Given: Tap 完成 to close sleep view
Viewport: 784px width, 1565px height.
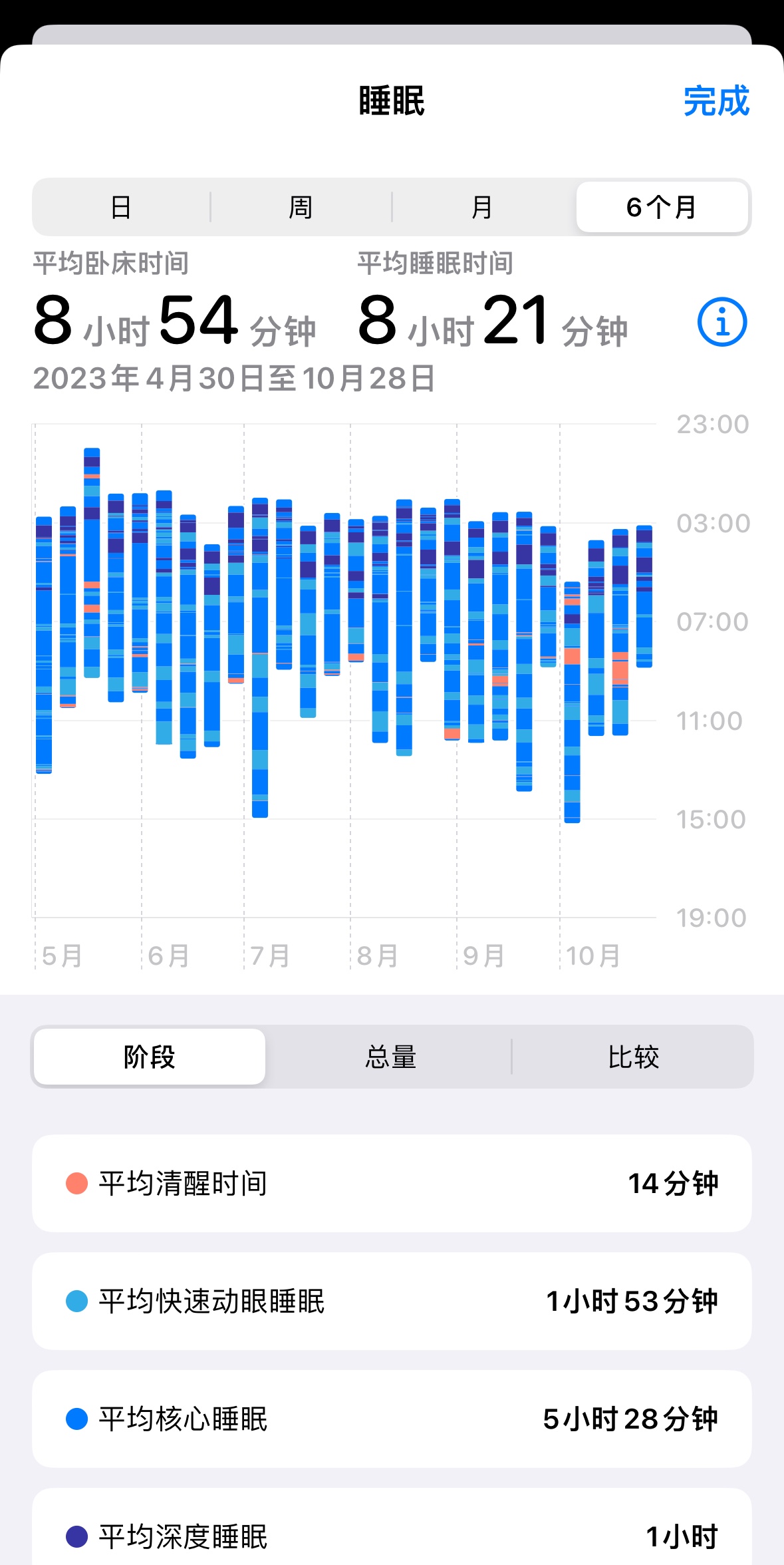Looking at the screenshot, I should click(x=716, y=101).
